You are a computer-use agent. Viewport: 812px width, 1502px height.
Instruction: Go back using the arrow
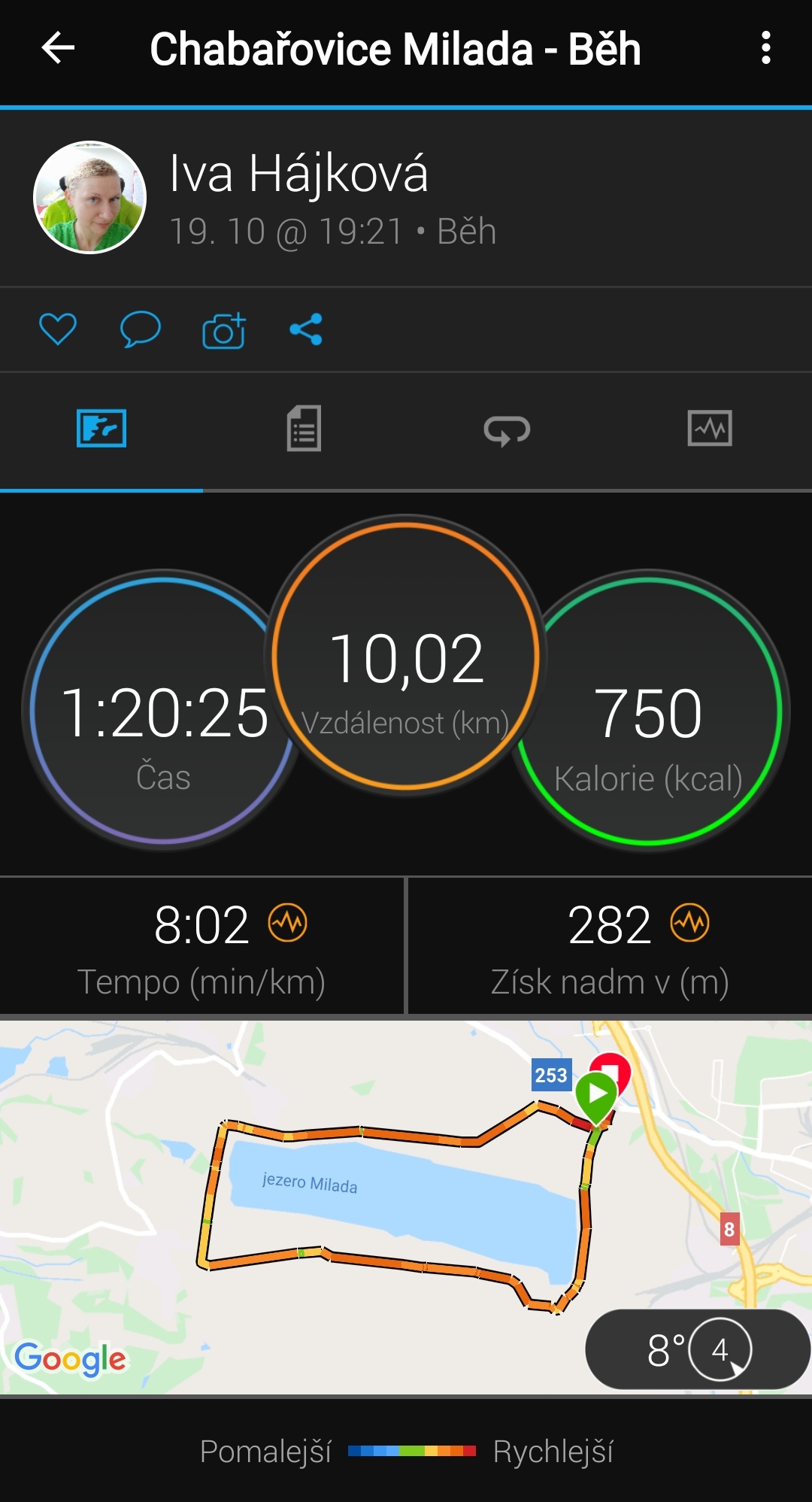click(x=58, y=49)
